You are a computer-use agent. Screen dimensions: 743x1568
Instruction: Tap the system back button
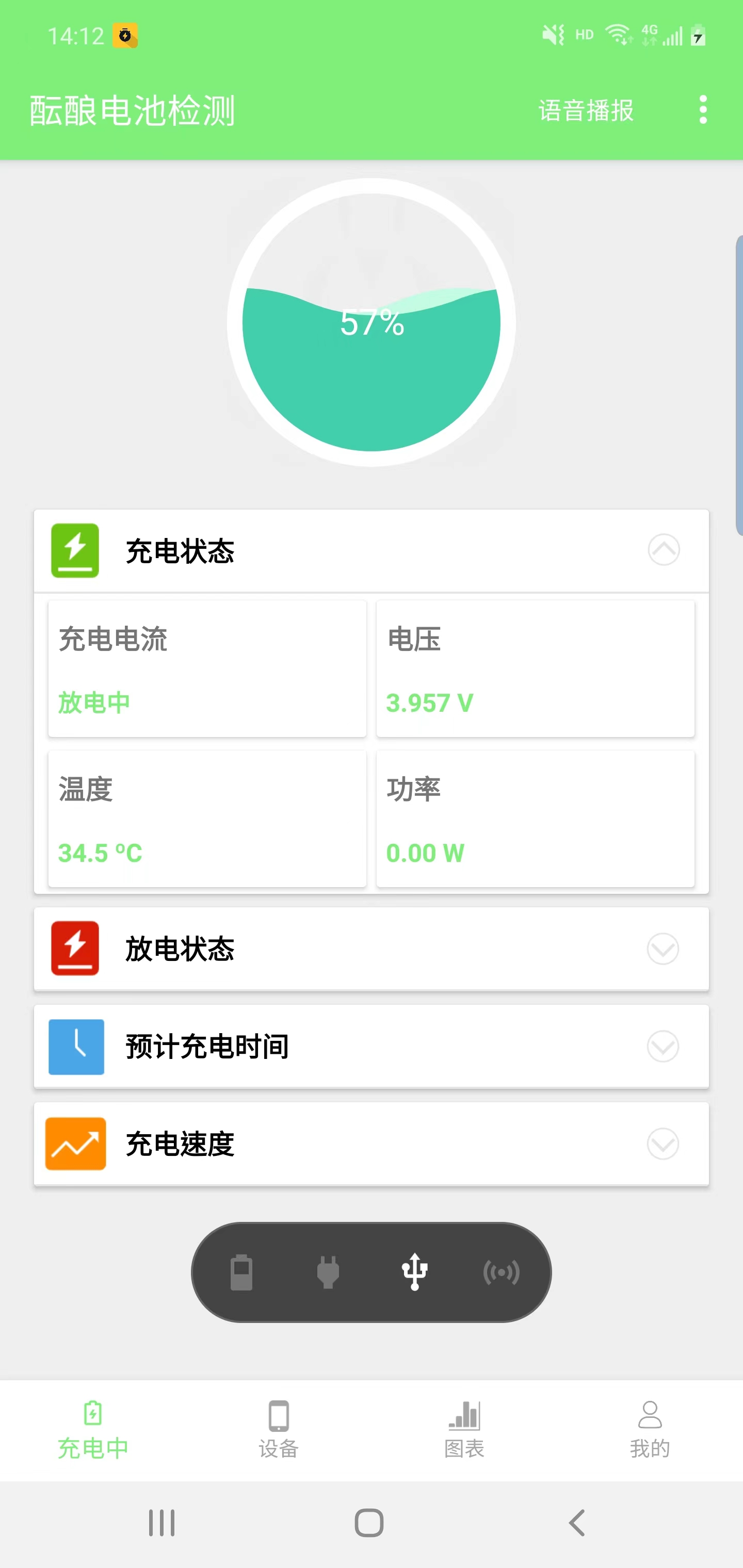coord(577,1523)
